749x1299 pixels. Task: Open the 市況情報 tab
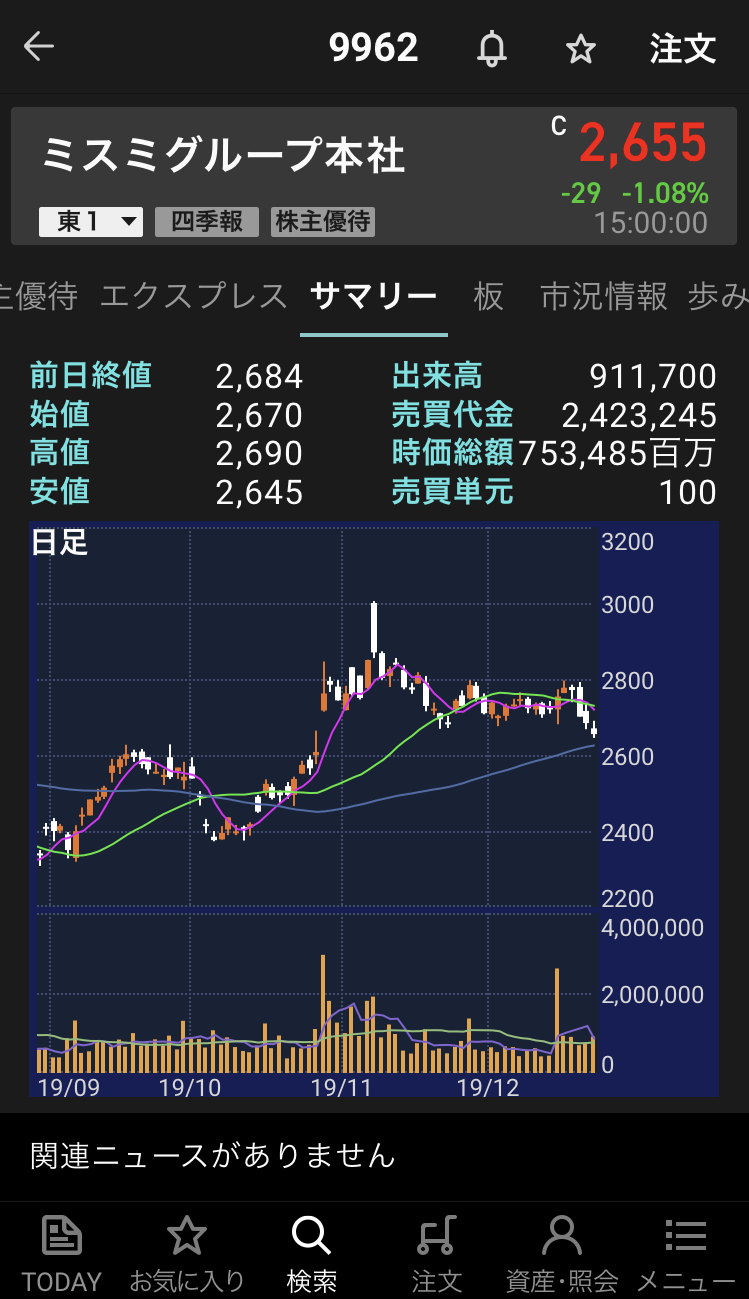point(604,296)
